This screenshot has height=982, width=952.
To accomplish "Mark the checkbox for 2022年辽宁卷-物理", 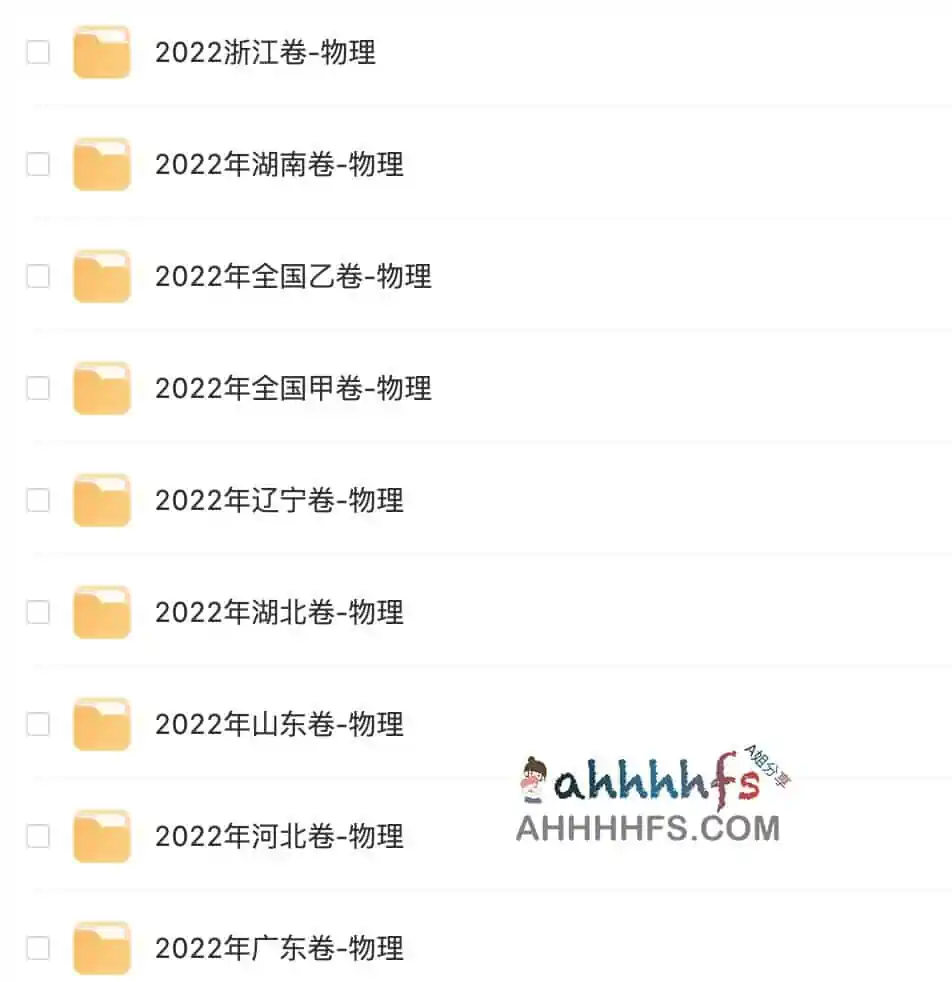I will (x=38, y=500).
